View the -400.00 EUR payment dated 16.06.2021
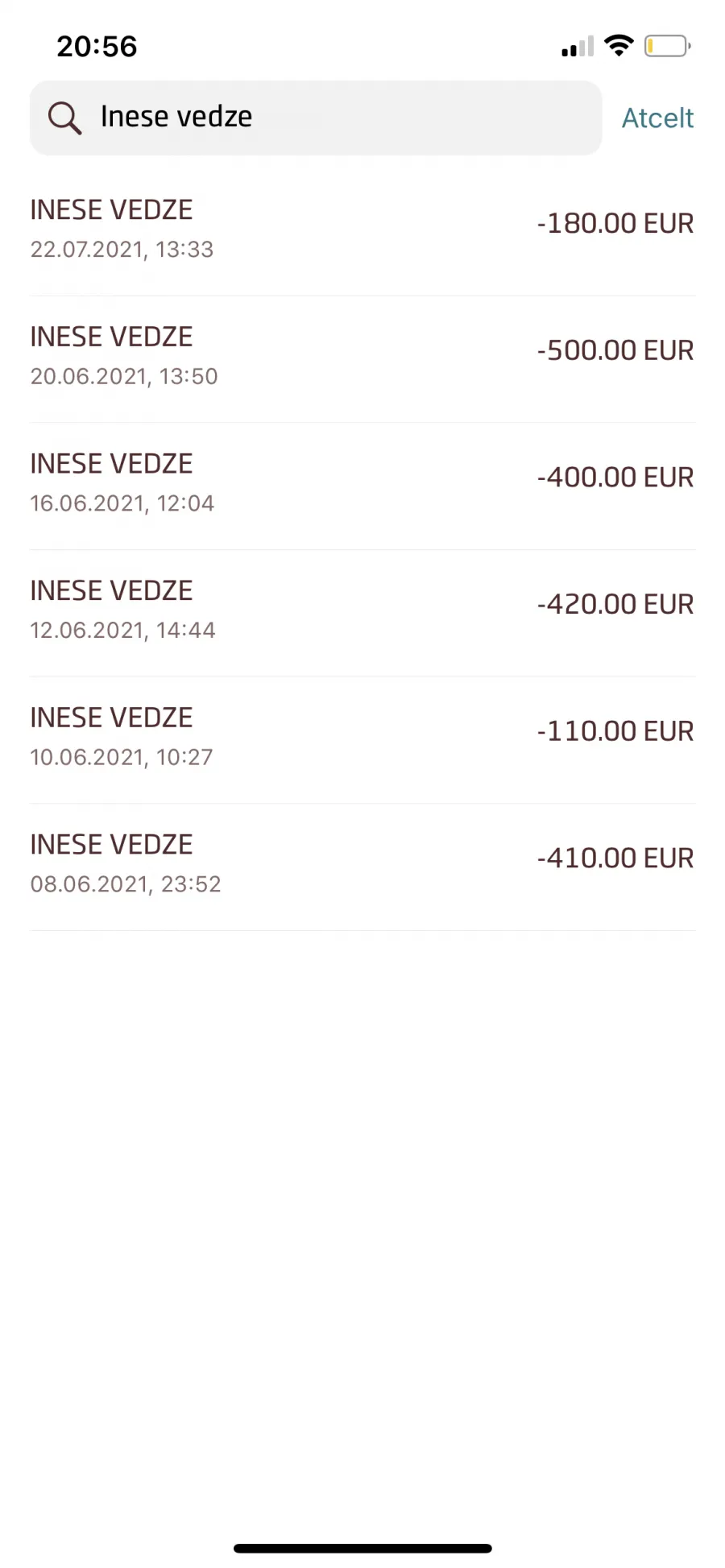This screenshot has height=1568, width=725. (362, 486)
